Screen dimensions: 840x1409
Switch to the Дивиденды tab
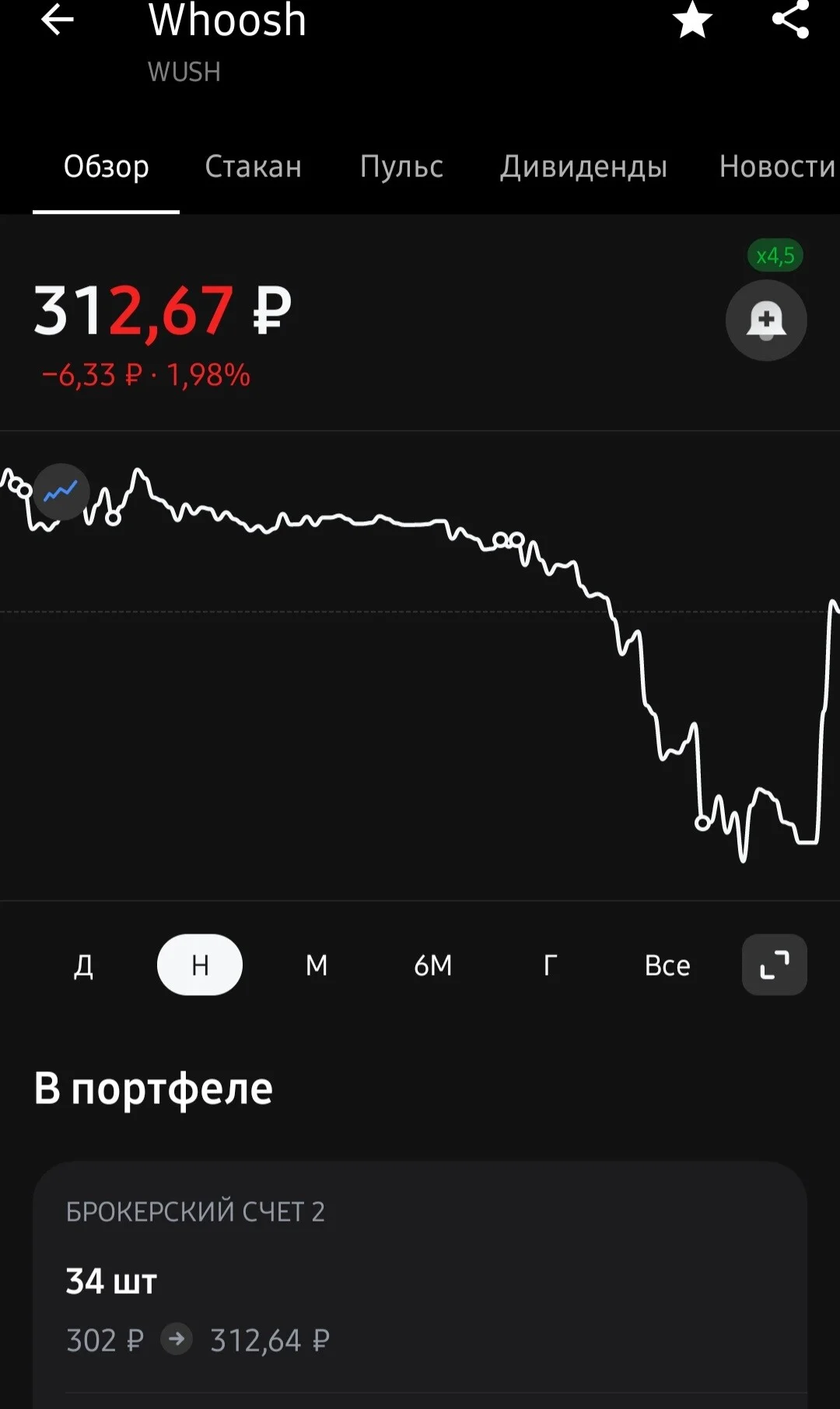pyautogui.click(x=583, y=166)
